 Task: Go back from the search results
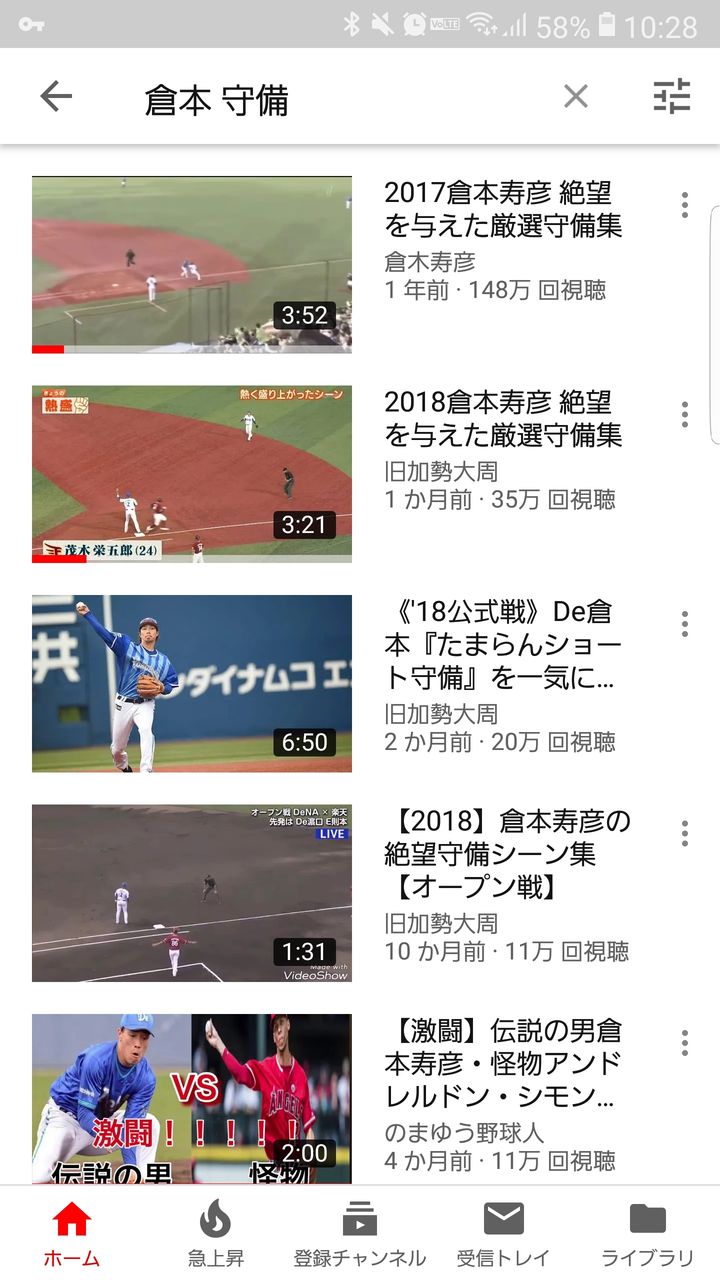(56, 97)
